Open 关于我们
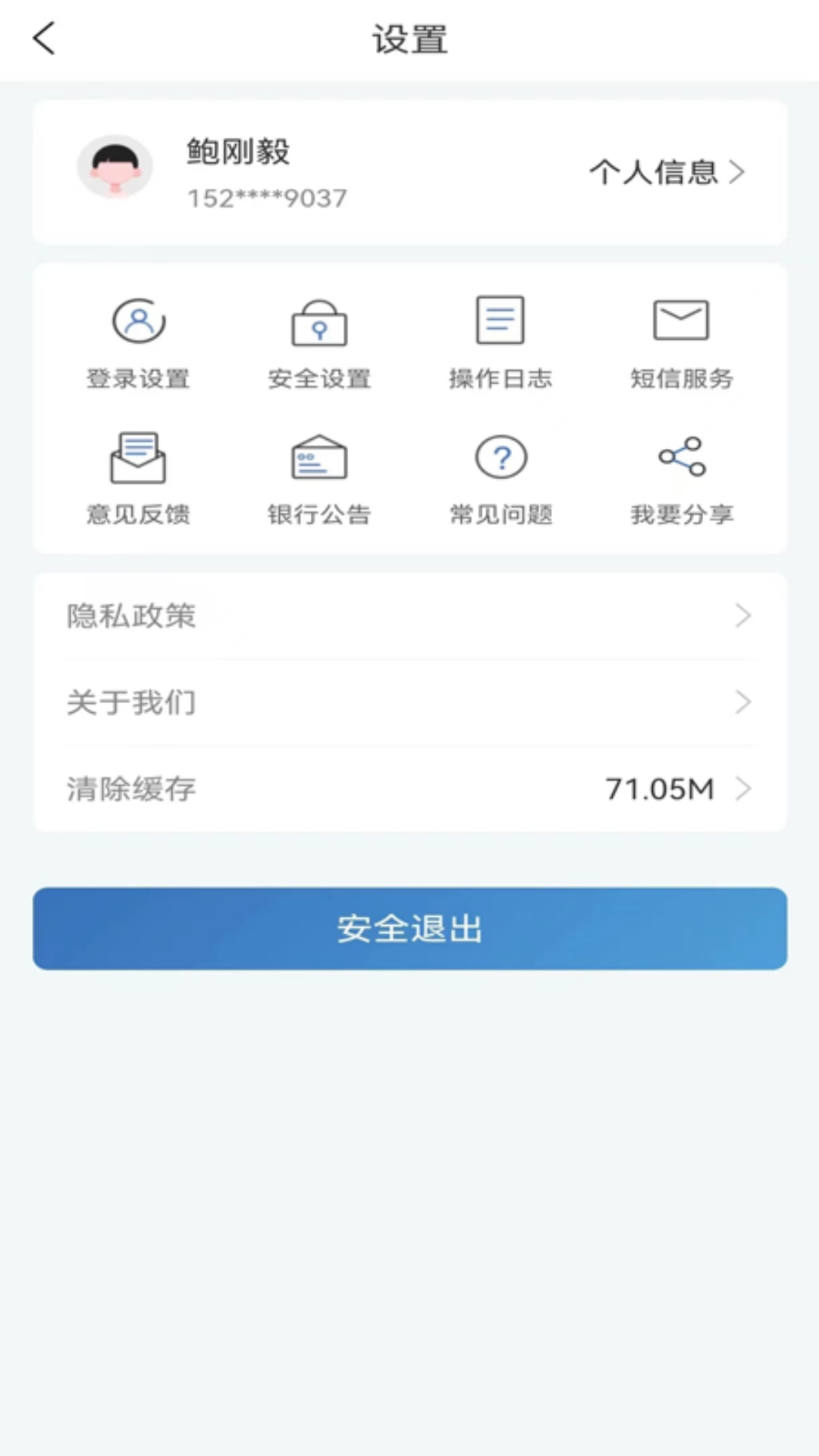 (409, 702)
